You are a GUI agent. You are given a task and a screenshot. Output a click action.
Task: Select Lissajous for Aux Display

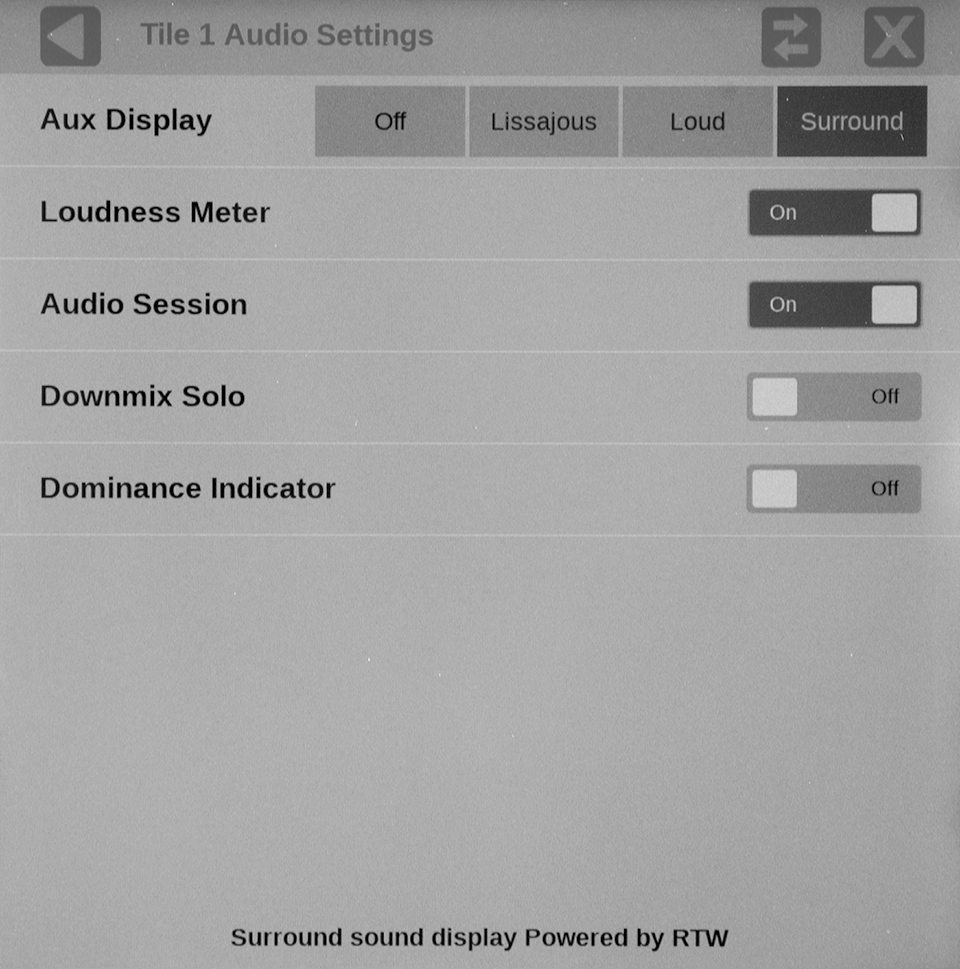click(543, 122)
